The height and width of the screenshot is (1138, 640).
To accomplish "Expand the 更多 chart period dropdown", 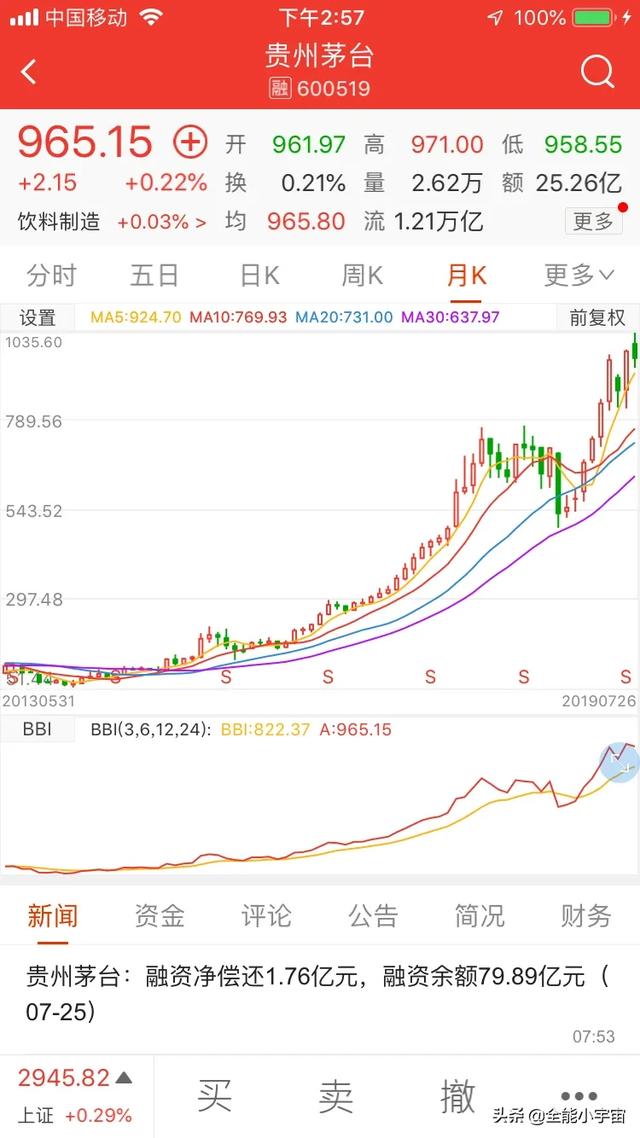I will point(580,274).
